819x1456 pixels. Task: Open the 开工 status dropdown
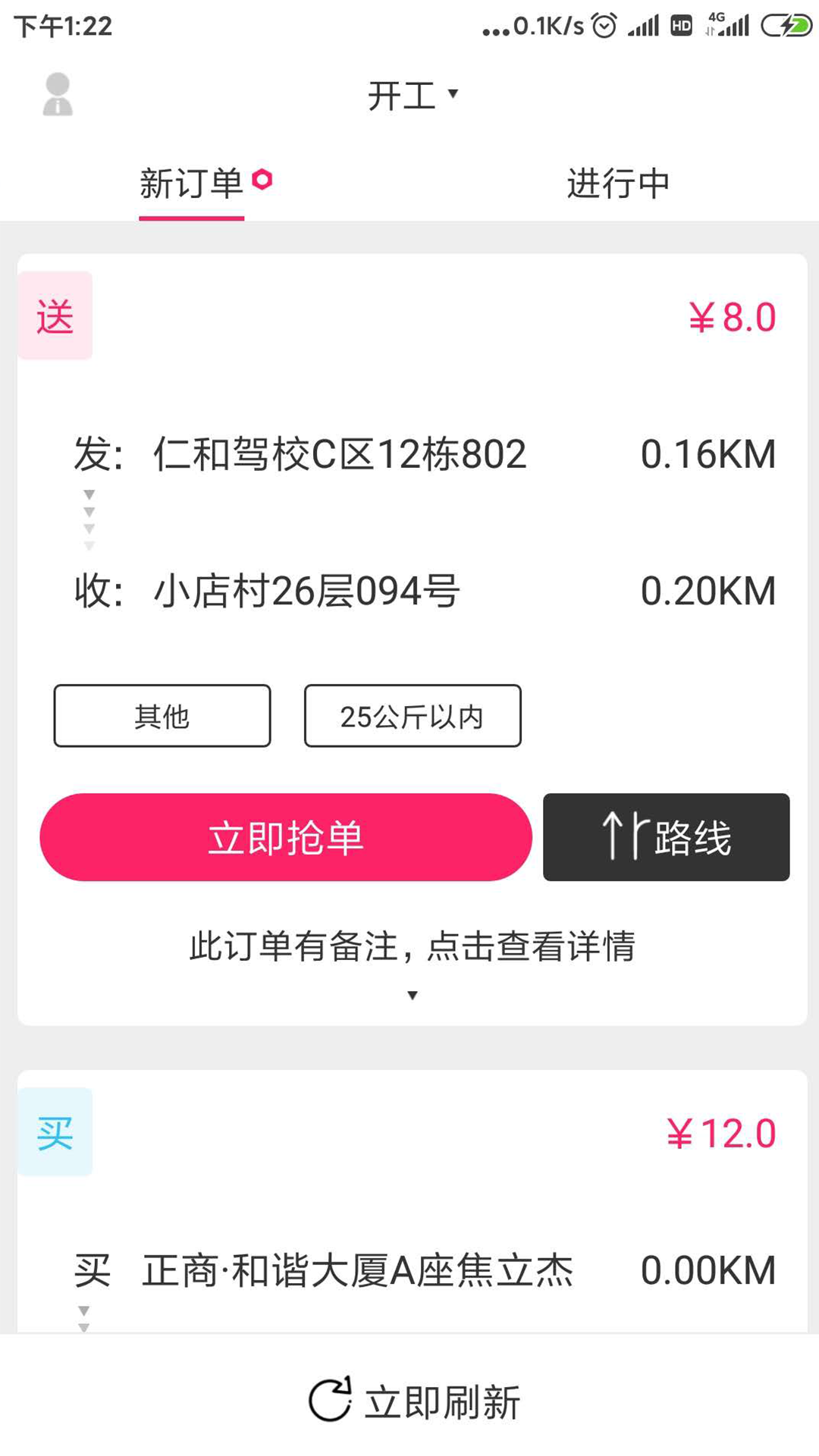point(453,94)
